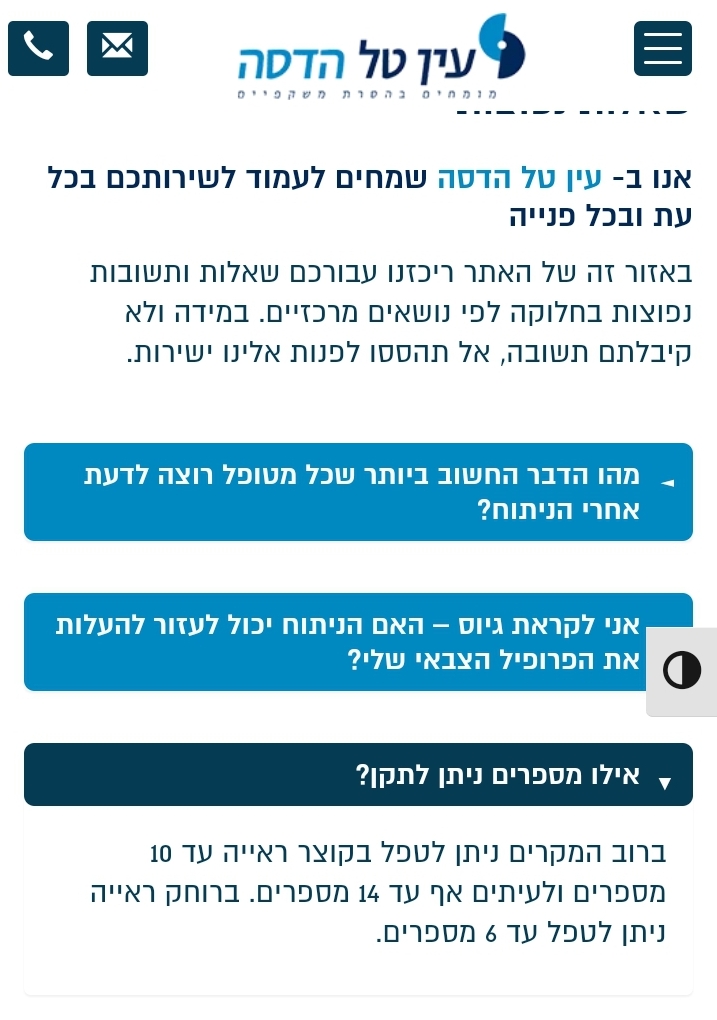The image size is (717, 1020).
Task: Tap the phone call icon
Action: [38, 48]
